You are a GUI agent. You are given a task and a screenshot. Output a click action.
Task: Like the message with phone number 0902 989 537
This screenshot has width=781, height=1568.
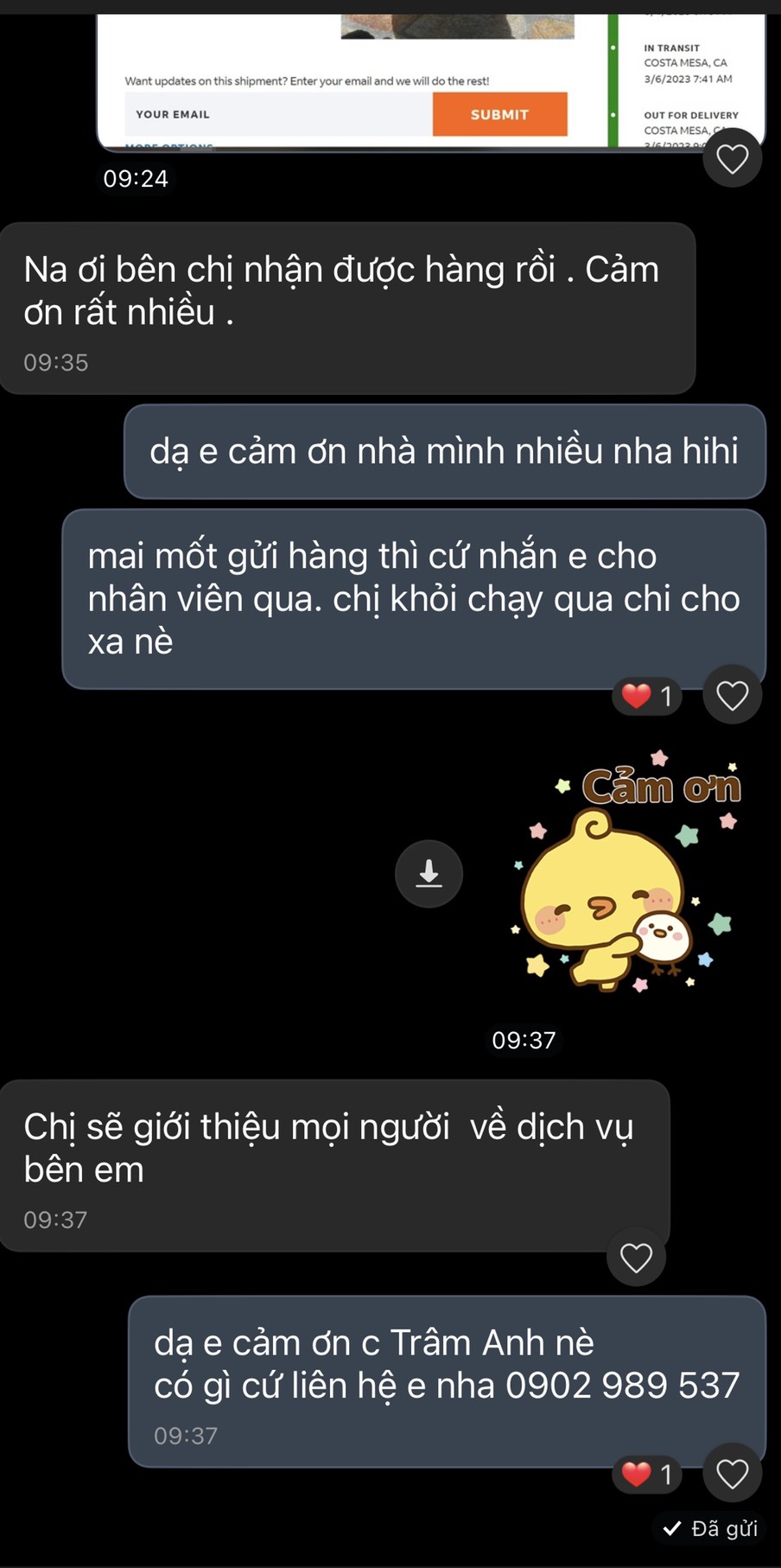pyautogui.click(x=732, y=1473)
